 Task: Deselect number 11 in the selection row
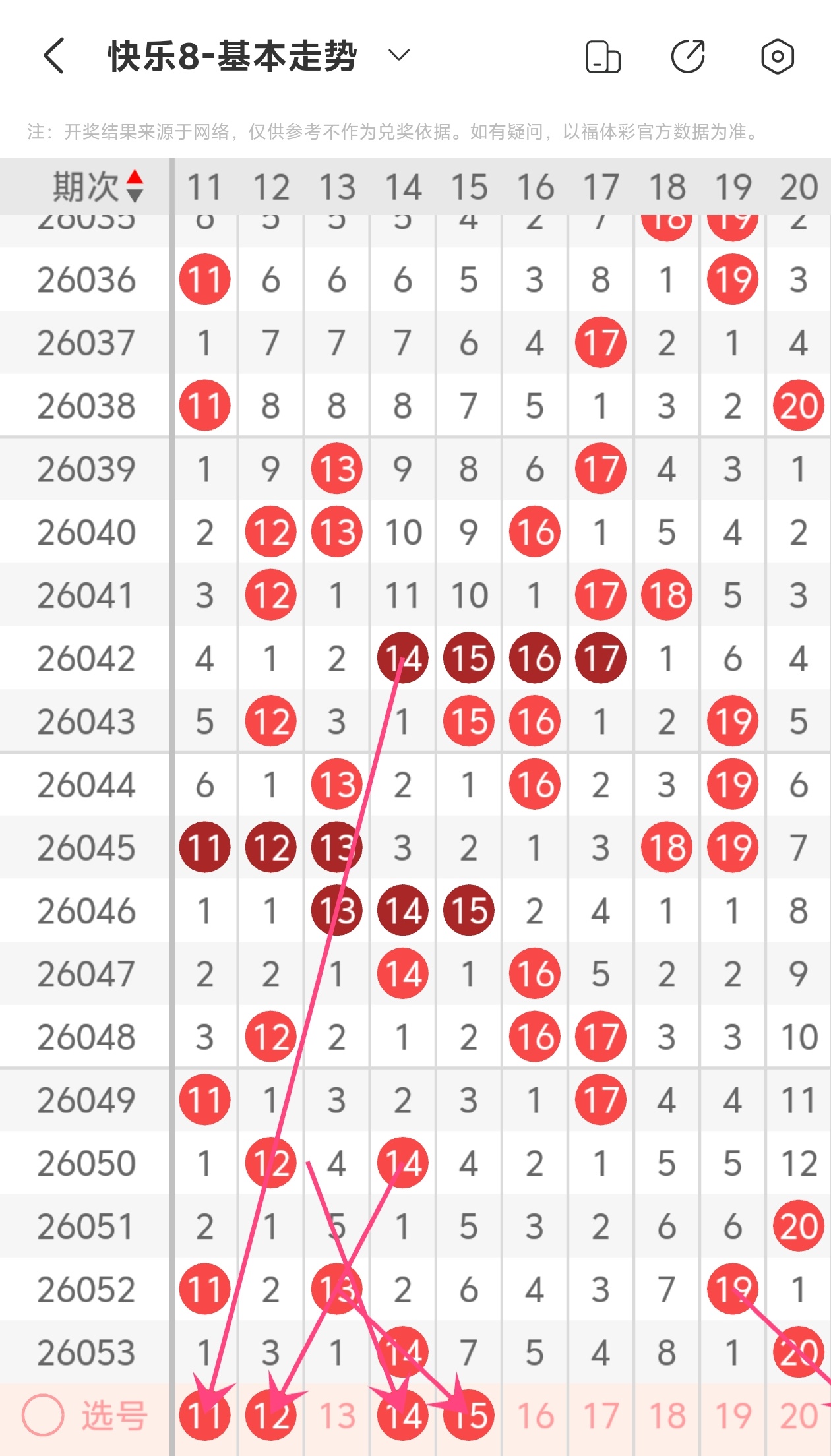pos(204,1415)
